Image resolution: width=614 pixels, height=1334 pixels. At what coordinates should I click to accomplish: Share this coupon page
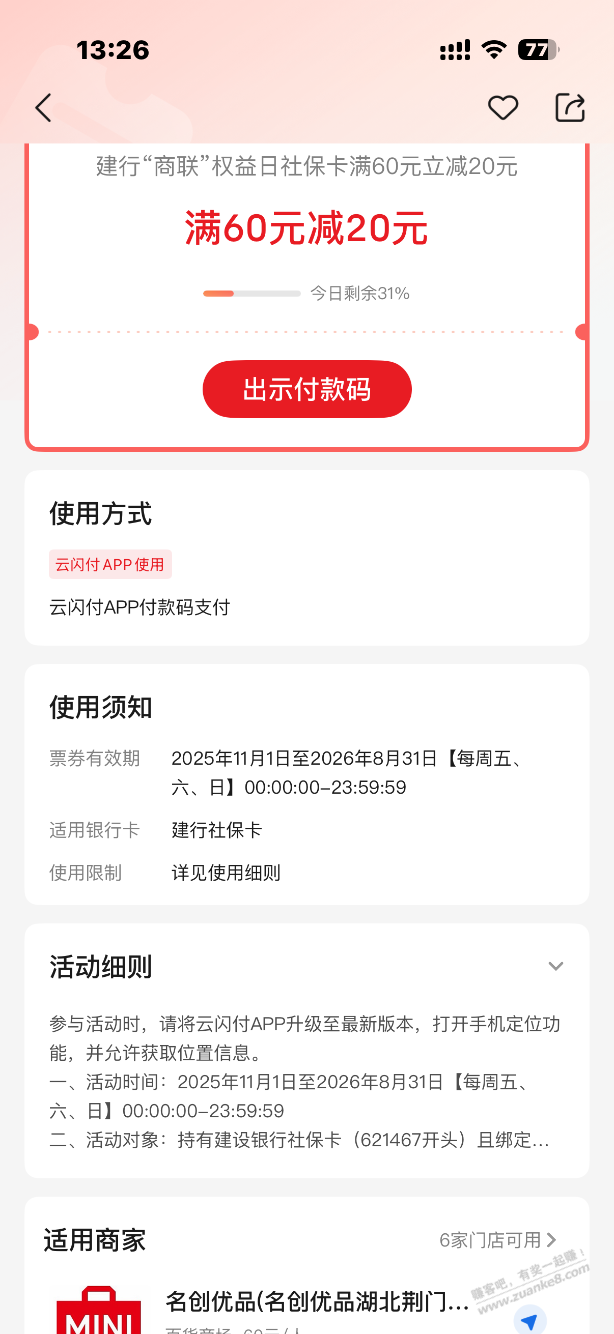pos(569,108)
